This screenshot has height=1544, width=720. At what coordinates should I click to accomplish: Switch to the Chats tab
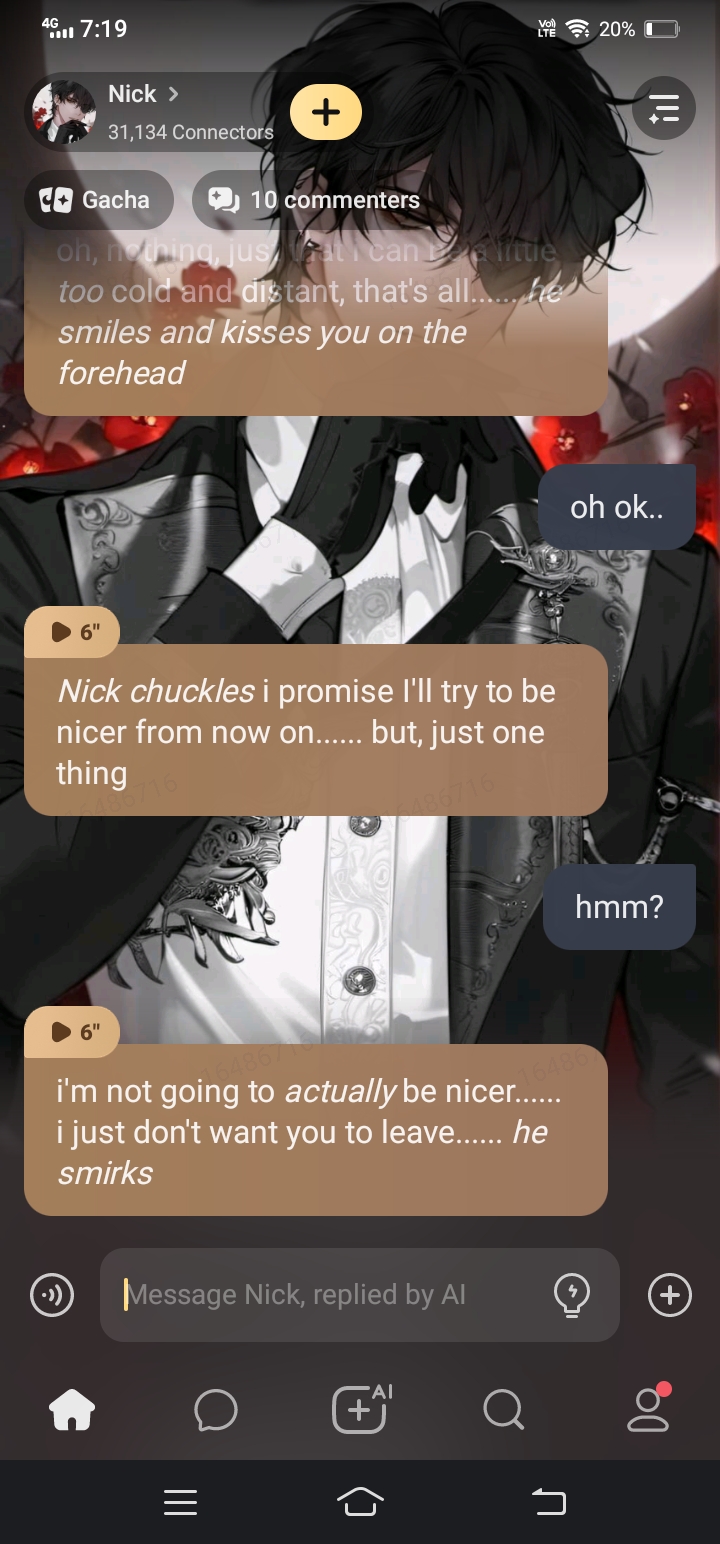pyautogui.click(x=216, y=1410)
